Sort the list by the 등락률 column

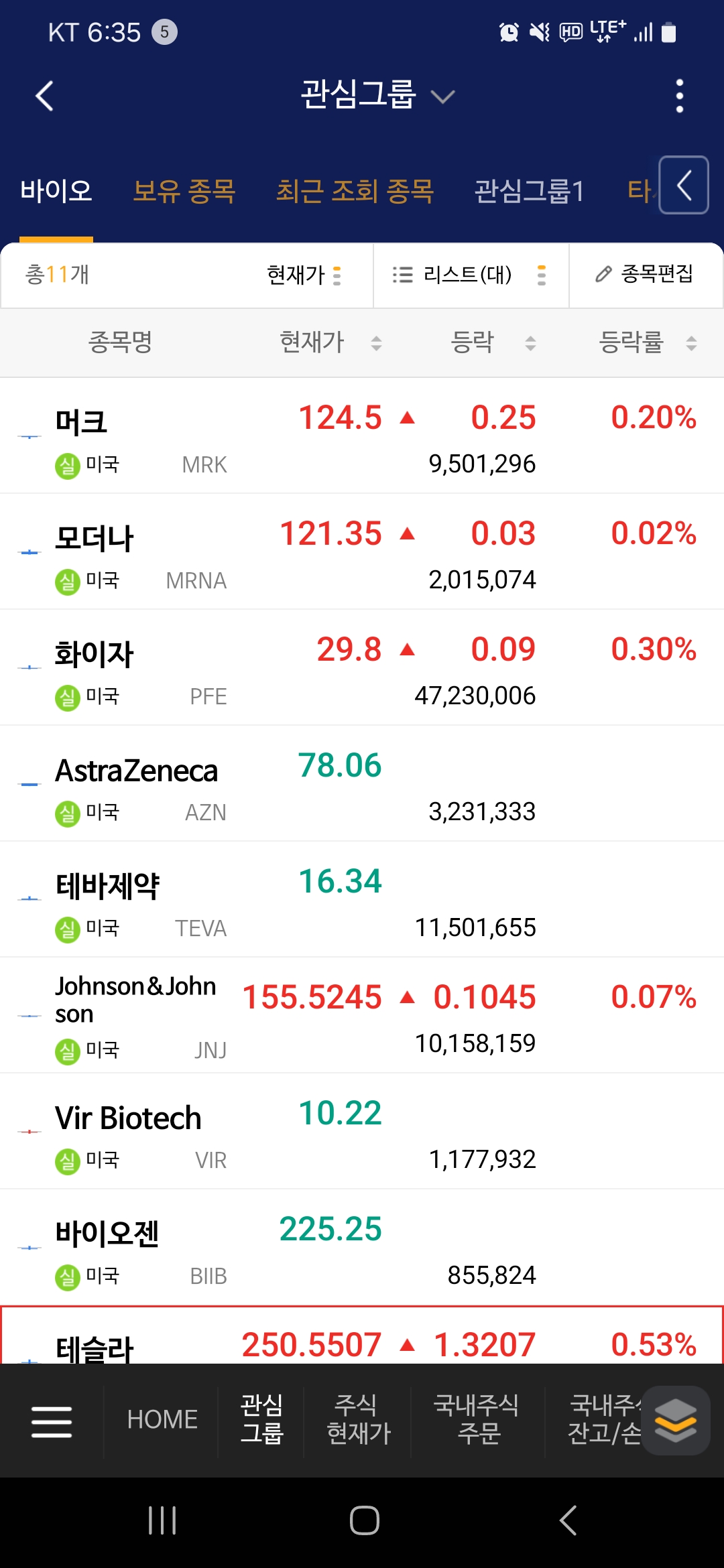click(648, 342)
